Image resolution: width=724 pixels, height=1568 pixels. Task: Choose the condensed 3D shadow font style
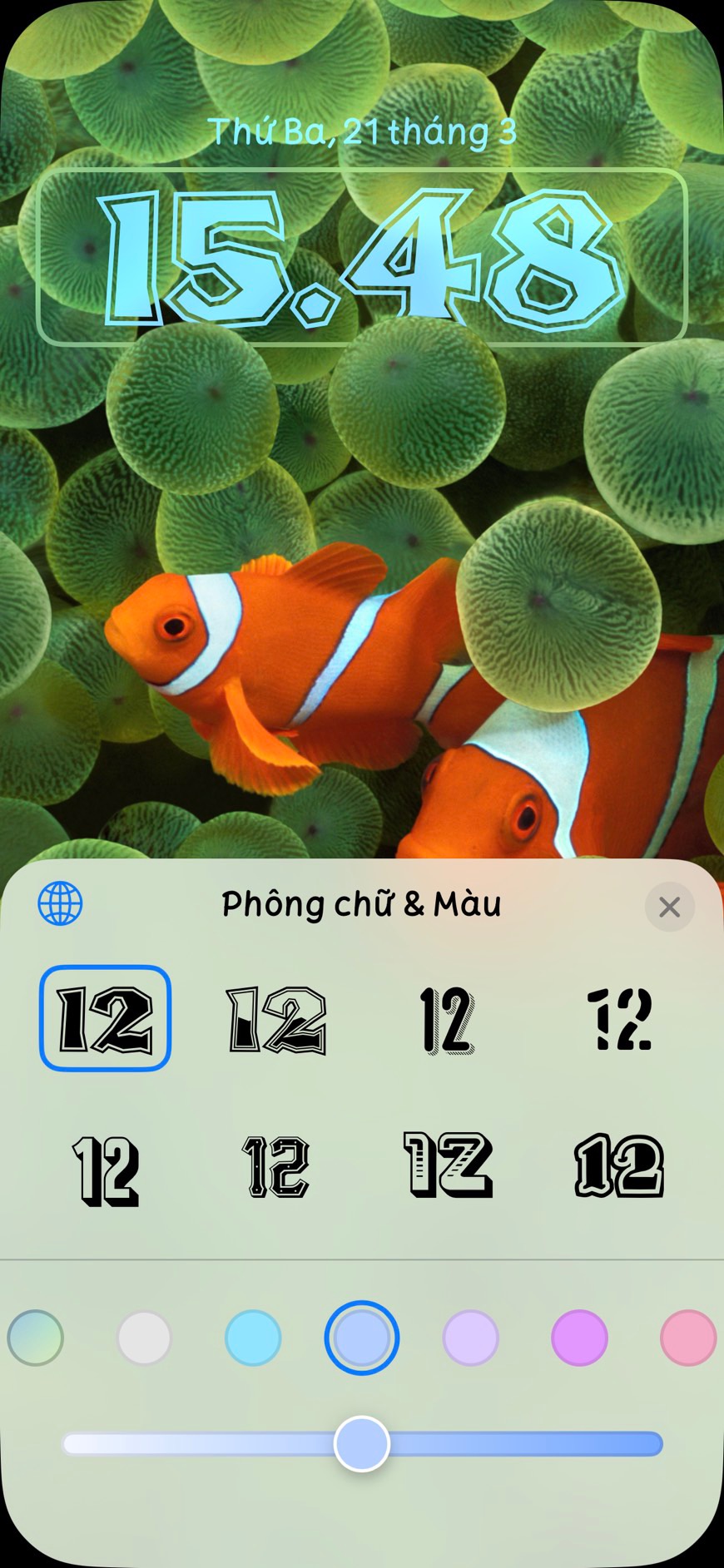pos(106,1169)
